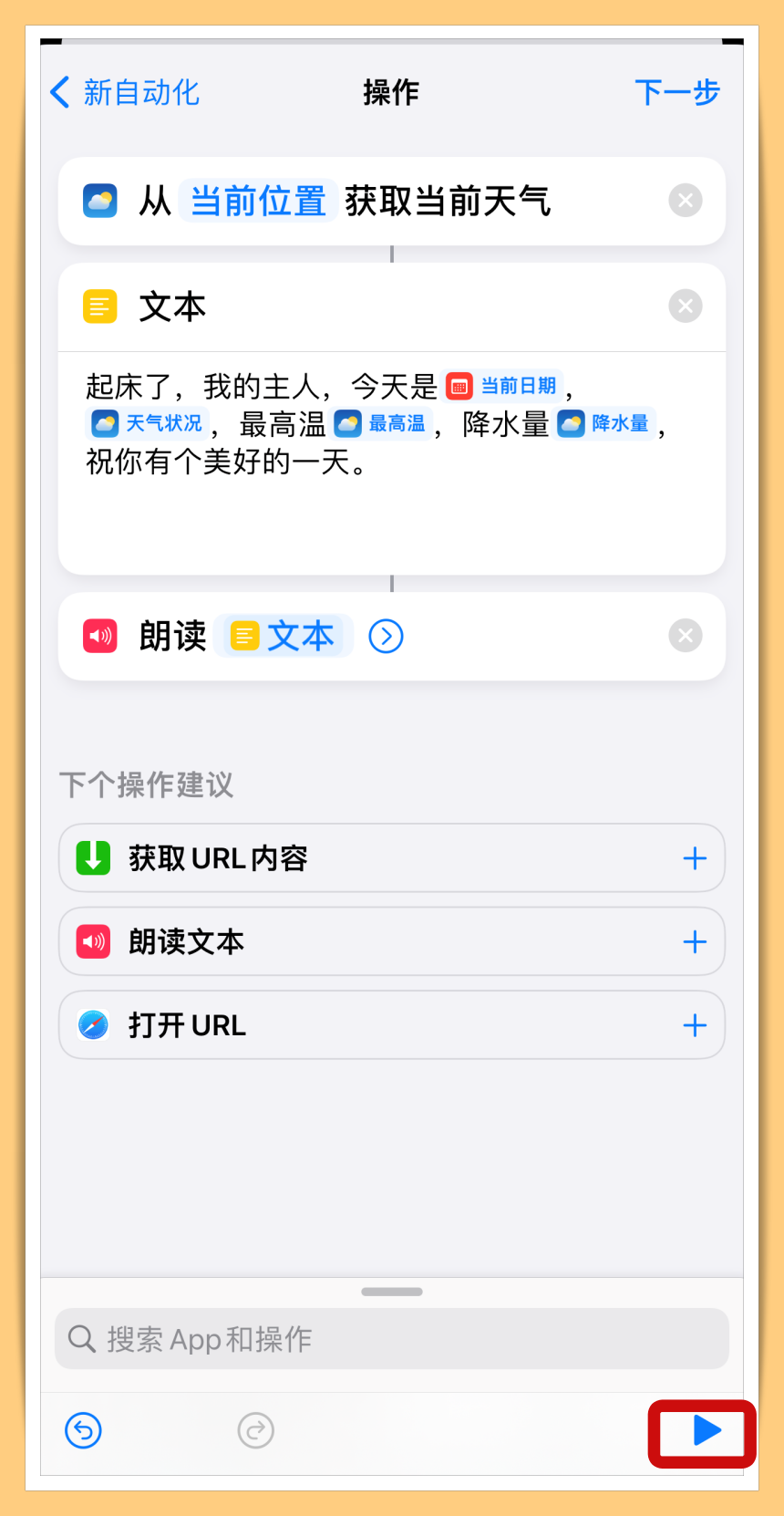Image resolution: width=784 pixels, height=1516 pixels.
Task: Select the 当前日期 variable
Action: 504,386
